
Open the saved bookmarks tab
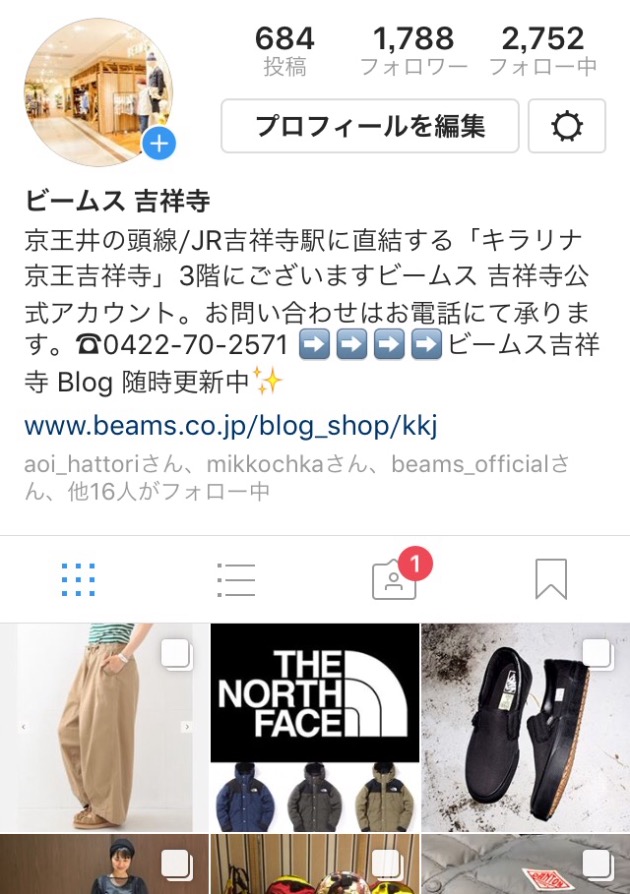[x=550, y=578]
